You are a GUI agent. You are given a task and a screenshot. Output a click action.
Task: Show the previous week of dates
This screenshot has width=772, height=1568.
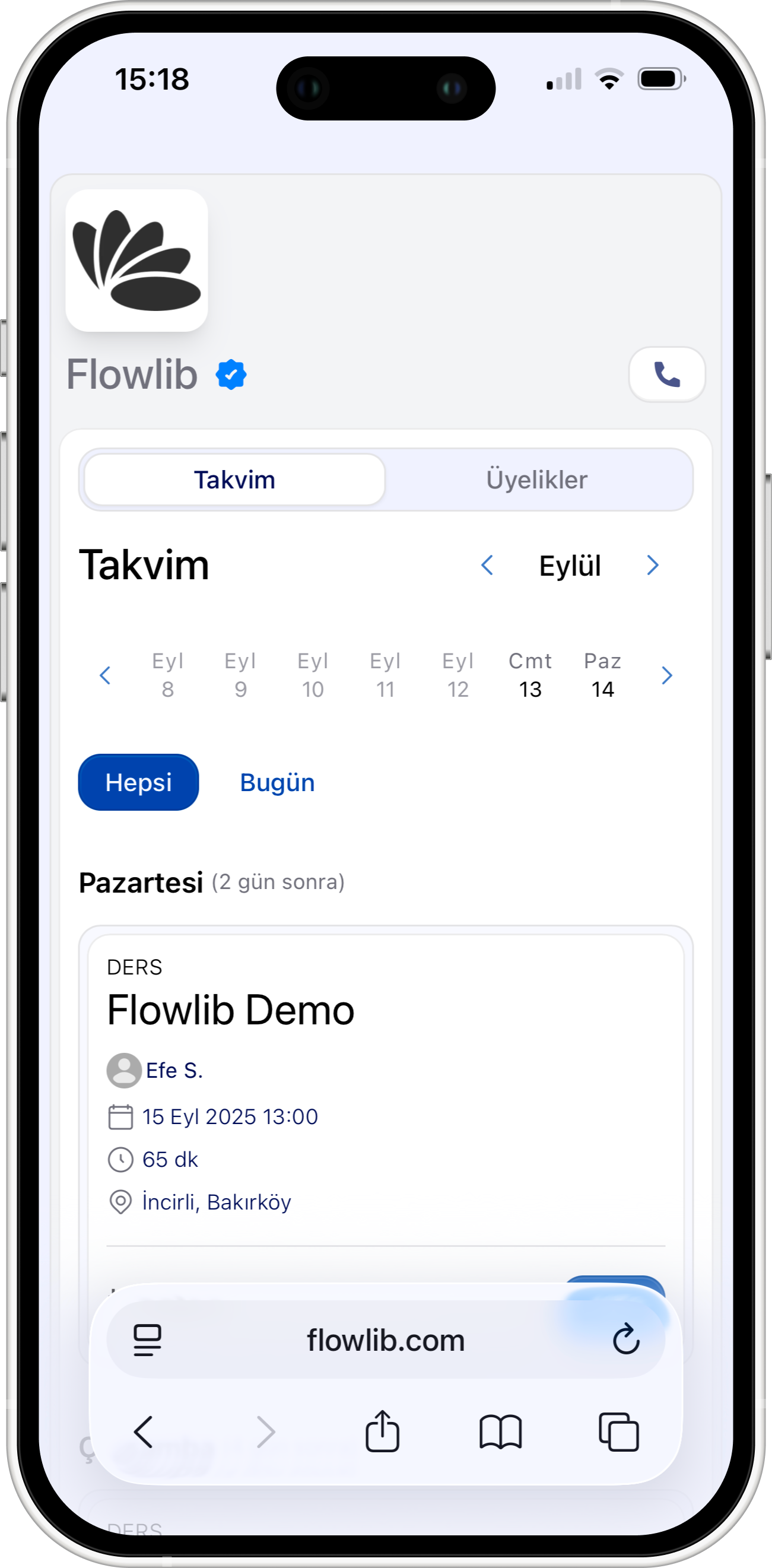click(106, 675)
